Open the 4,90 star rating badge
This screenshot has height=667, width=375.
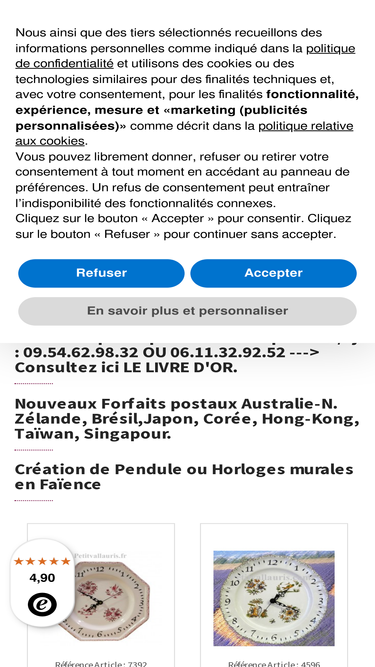[x=42, y=583]
